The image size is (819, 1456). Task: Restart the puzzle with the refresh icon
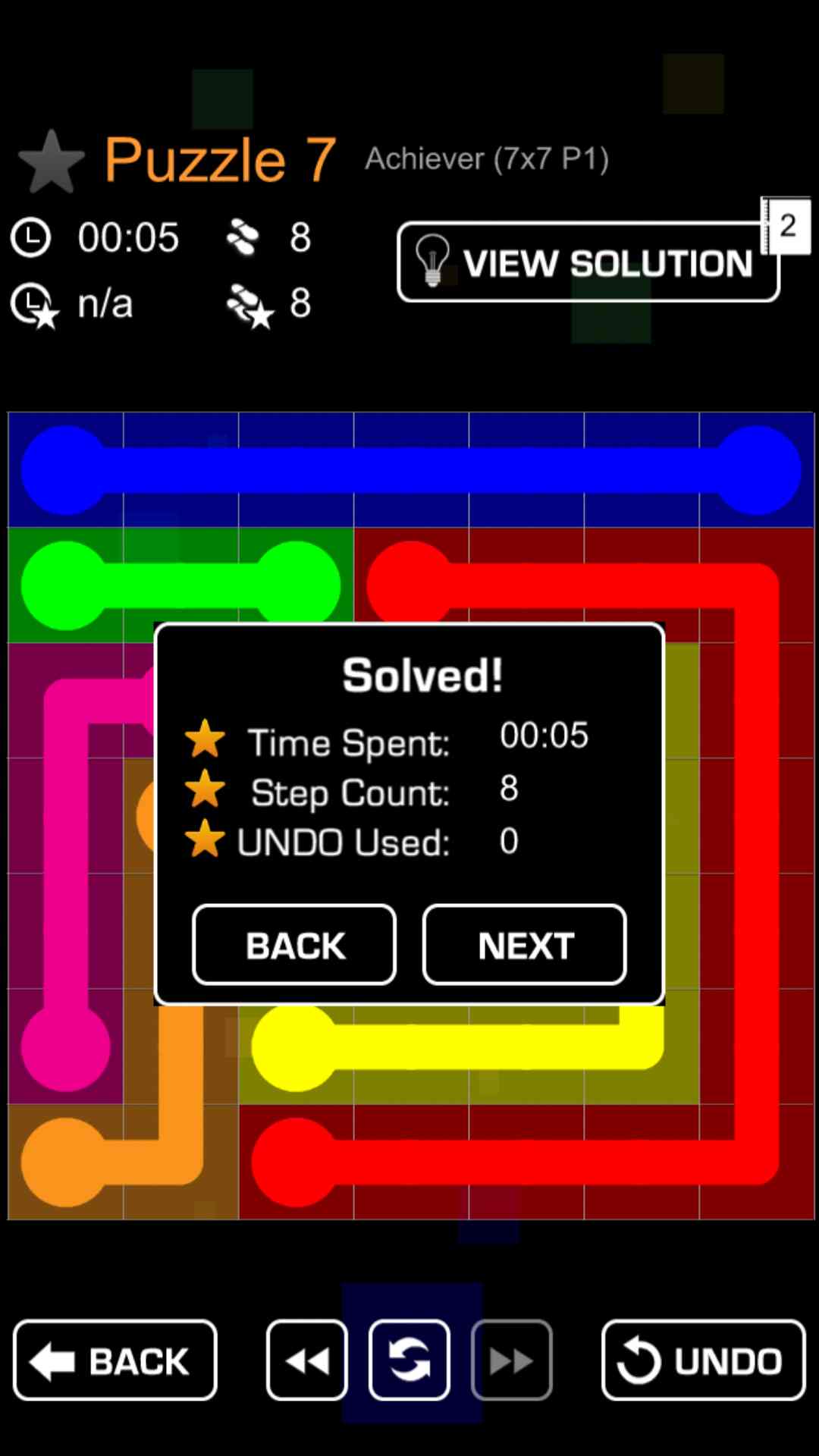click(409, 1360)
